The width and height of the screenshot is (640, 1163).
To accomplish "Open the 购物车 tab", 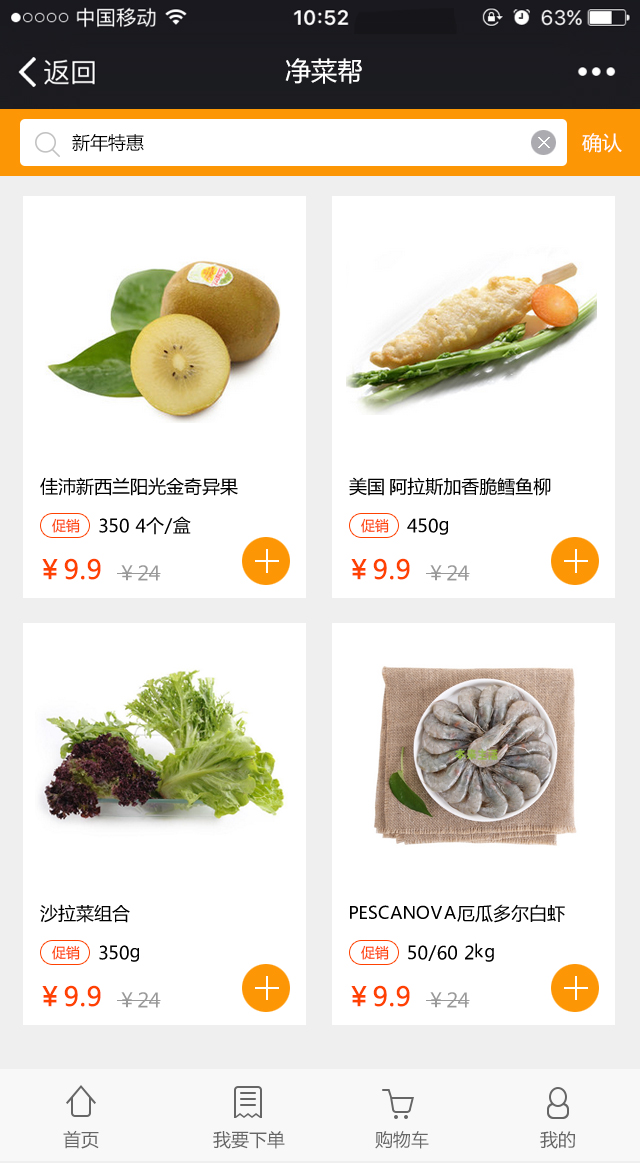I will (x=401, y=1116).
